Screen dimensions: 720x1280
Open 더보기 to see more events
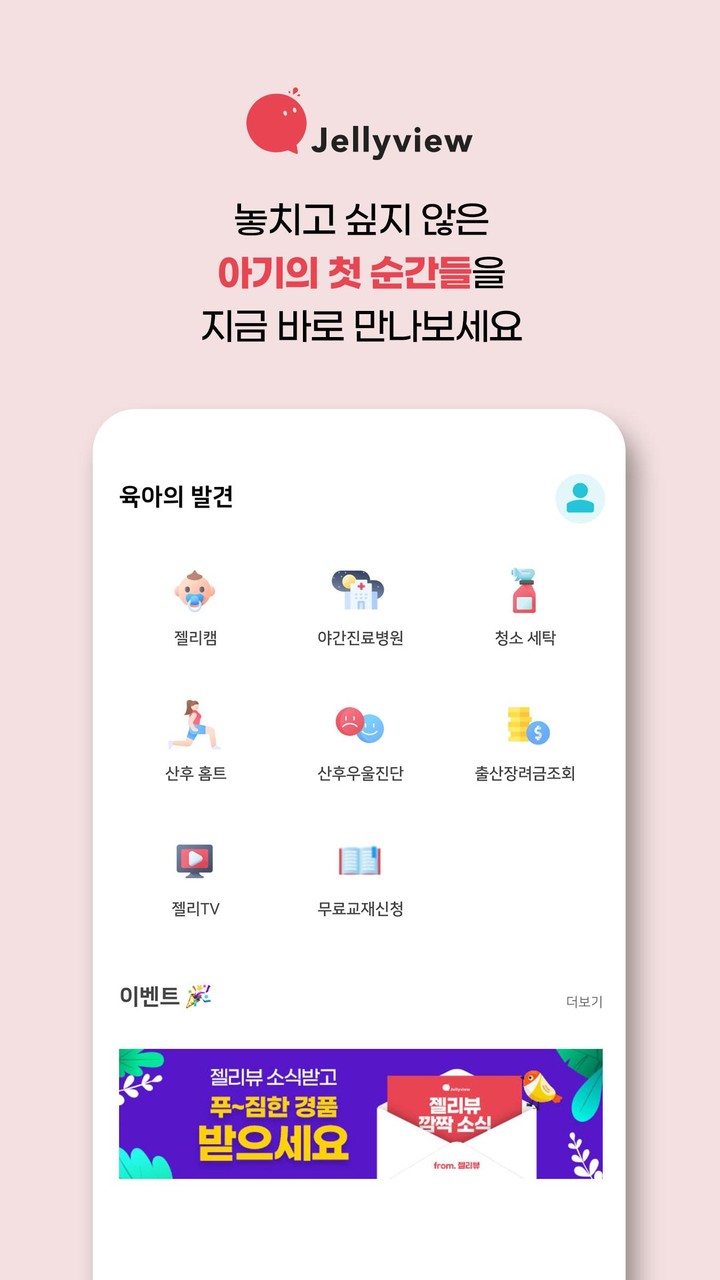coord(583,1002)
